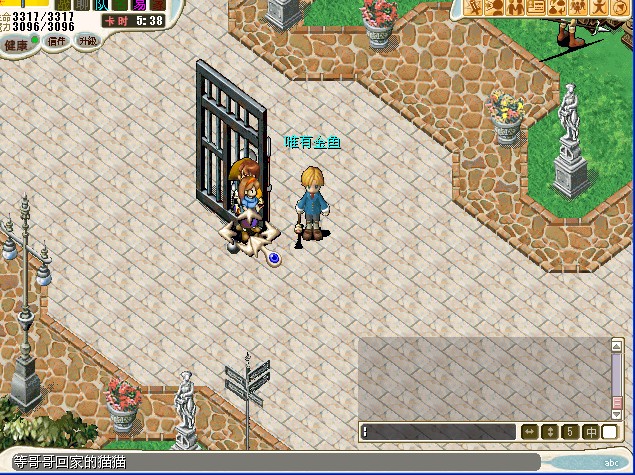Open the character pose icon in toolbar
Image resolution: width=635 pixels, height=475 pixels.
pyautogui.click(x=598, y=7)
